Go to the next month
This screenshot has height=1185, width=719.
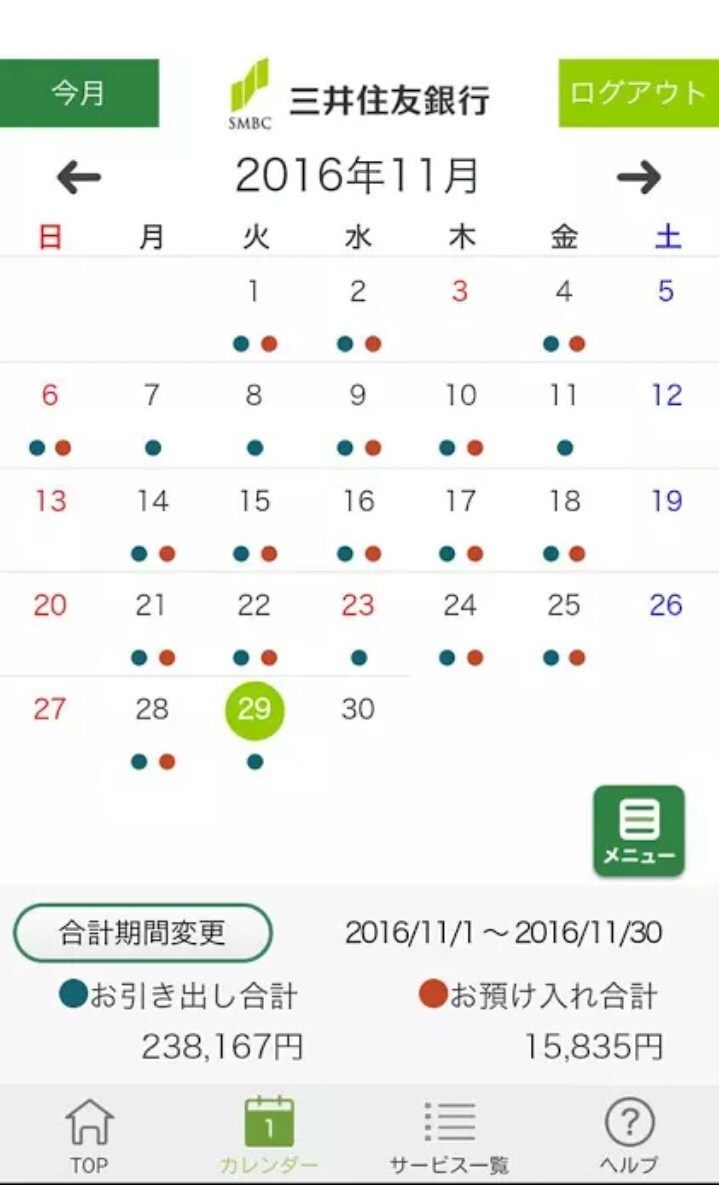coord(639,178)
